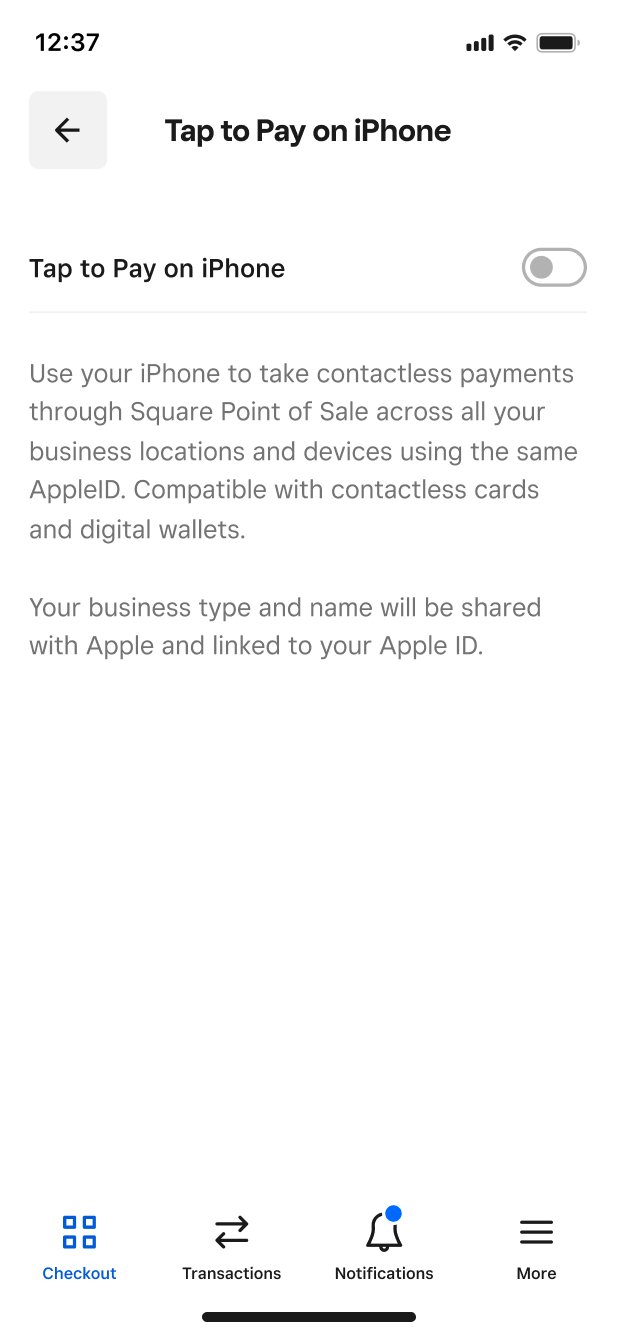The height and width of the screenshot is (1334, 617).
Task: Switch to the Checkout tab
Action: click(79, 1246)
